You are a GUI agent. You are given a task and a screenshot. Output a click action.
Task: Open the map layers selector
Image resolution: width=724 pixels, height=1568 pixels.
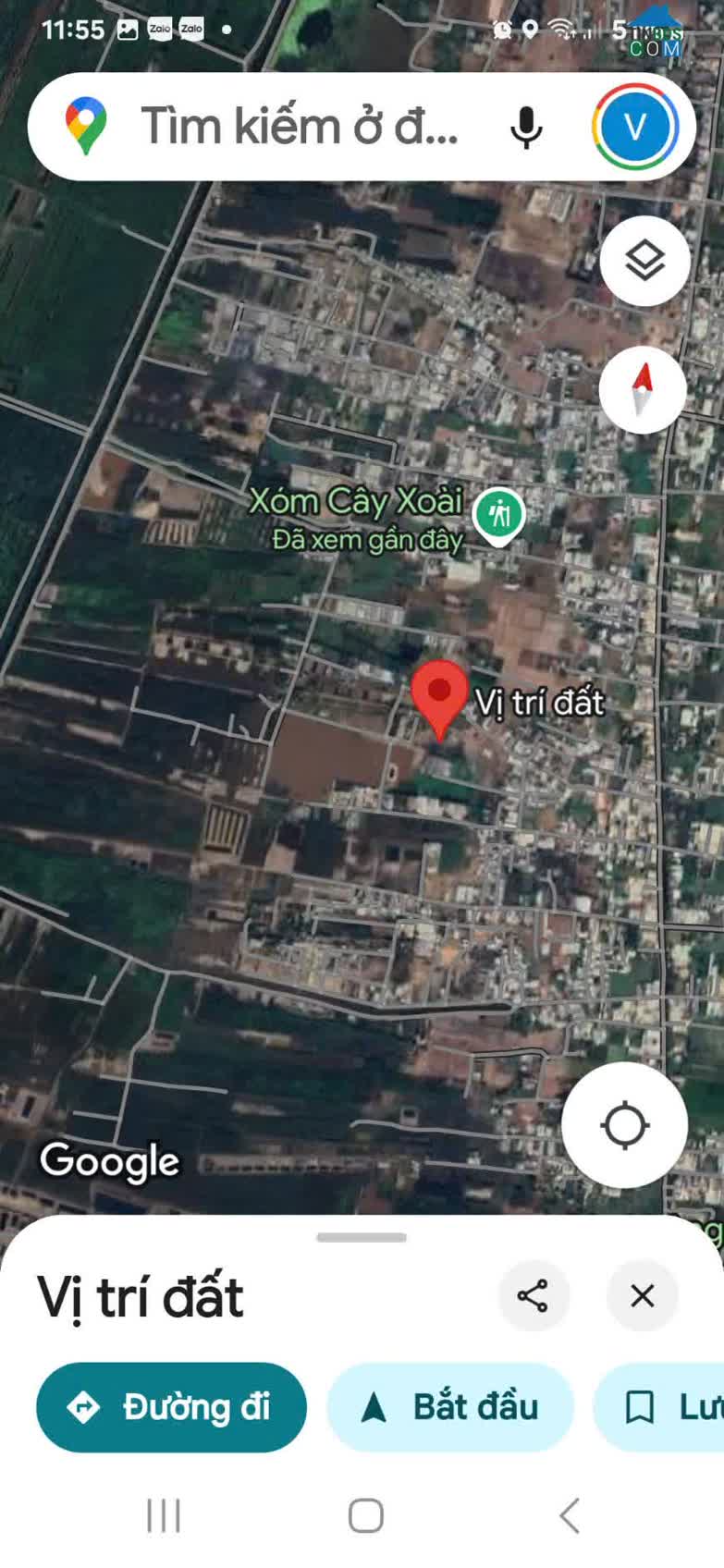pyautogui.click(x=644, y=261)
